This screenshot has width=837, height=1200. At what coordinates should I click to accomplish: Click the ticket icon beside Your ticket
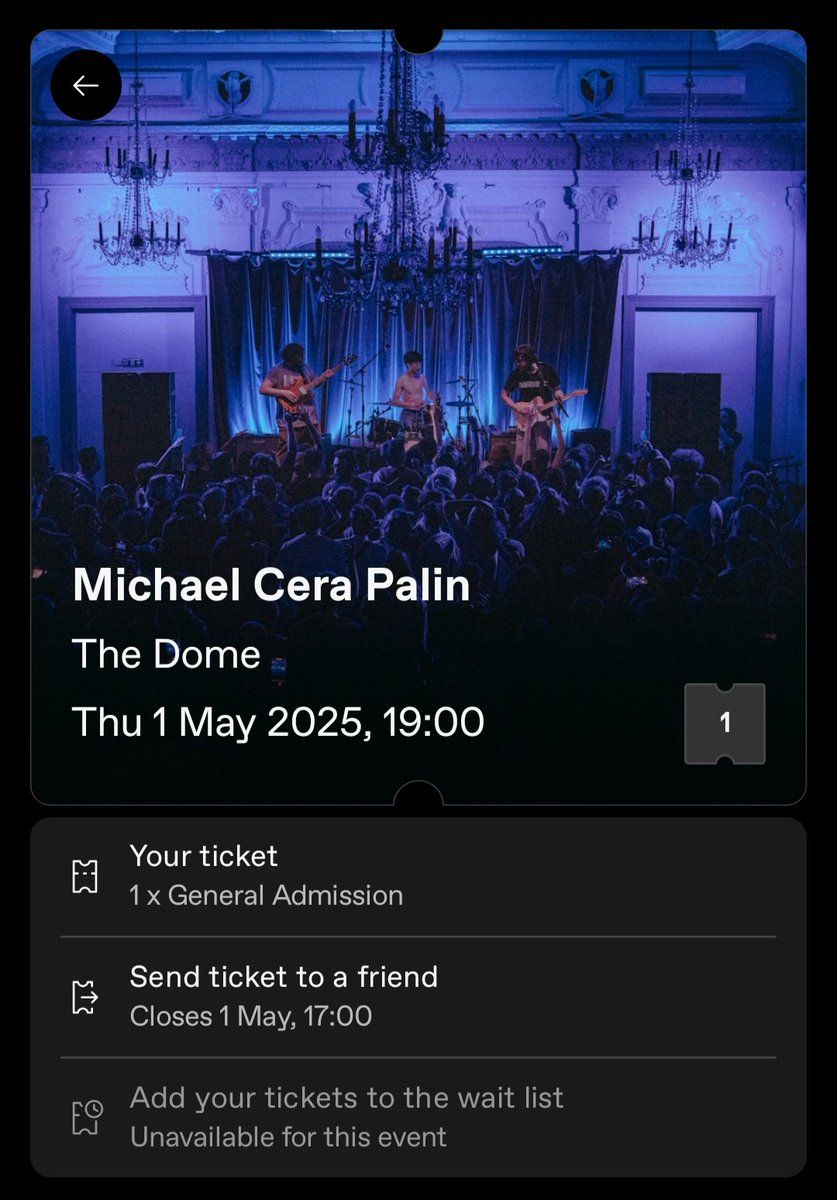(87, 875)
